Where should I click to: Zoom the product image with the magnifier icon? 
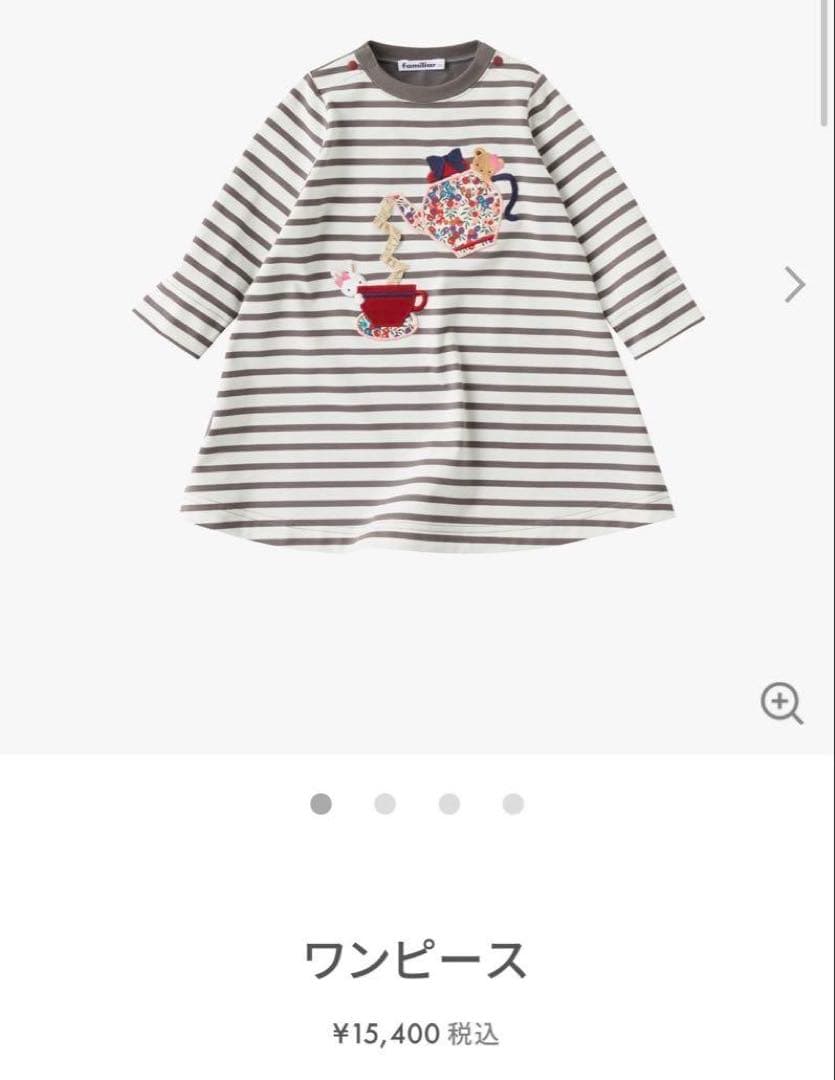[781, 704]
